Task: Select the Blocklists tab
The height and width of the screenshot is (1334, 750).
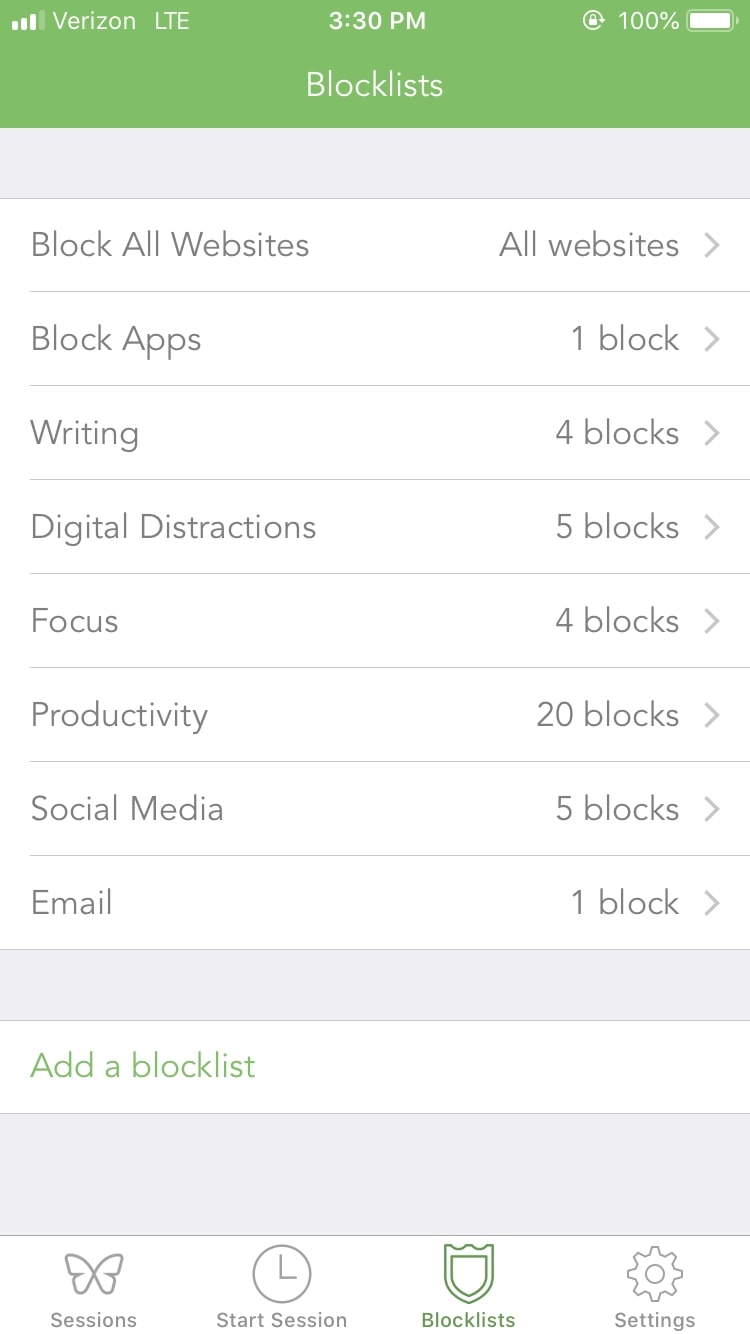Action: point(468,1288)
